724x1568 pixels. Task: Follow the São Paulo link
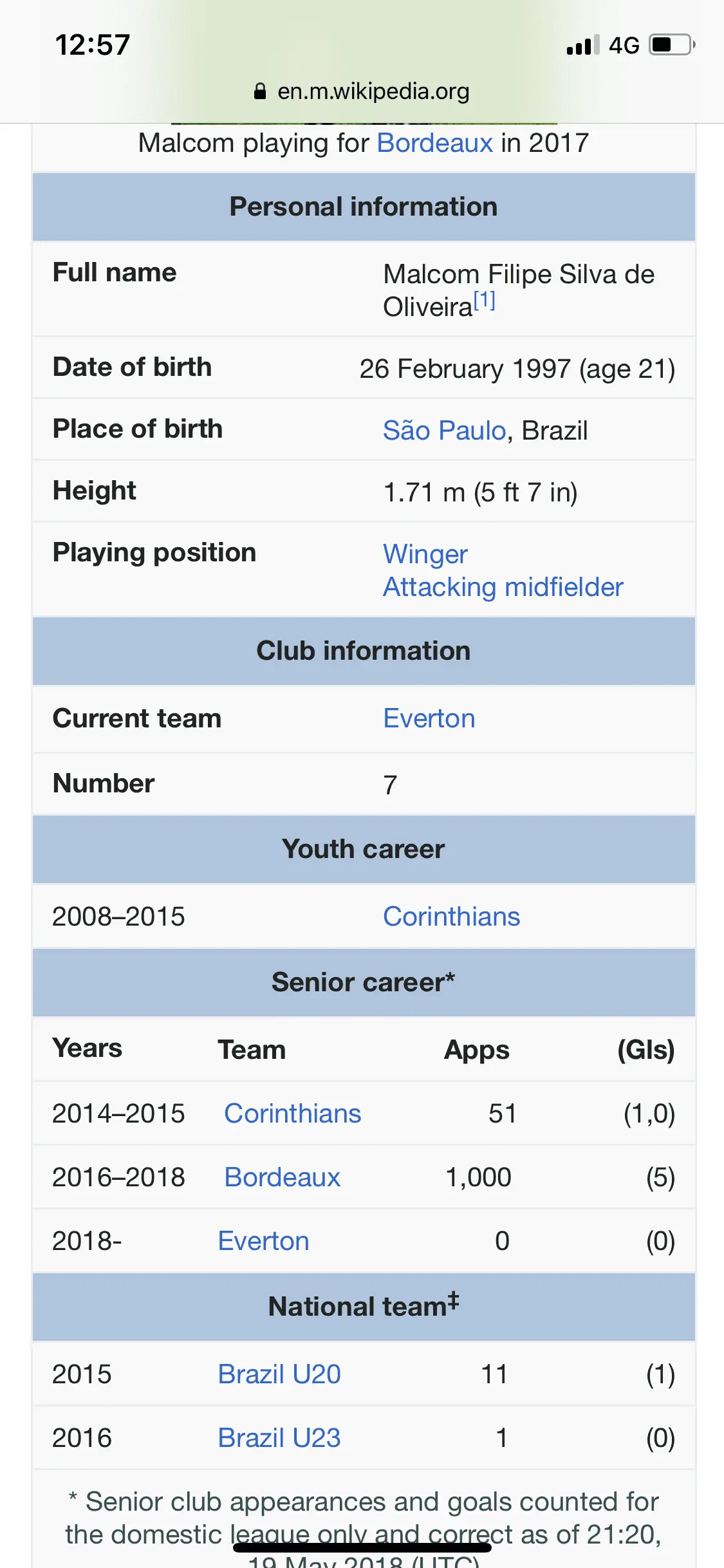(x=444, y=430)
